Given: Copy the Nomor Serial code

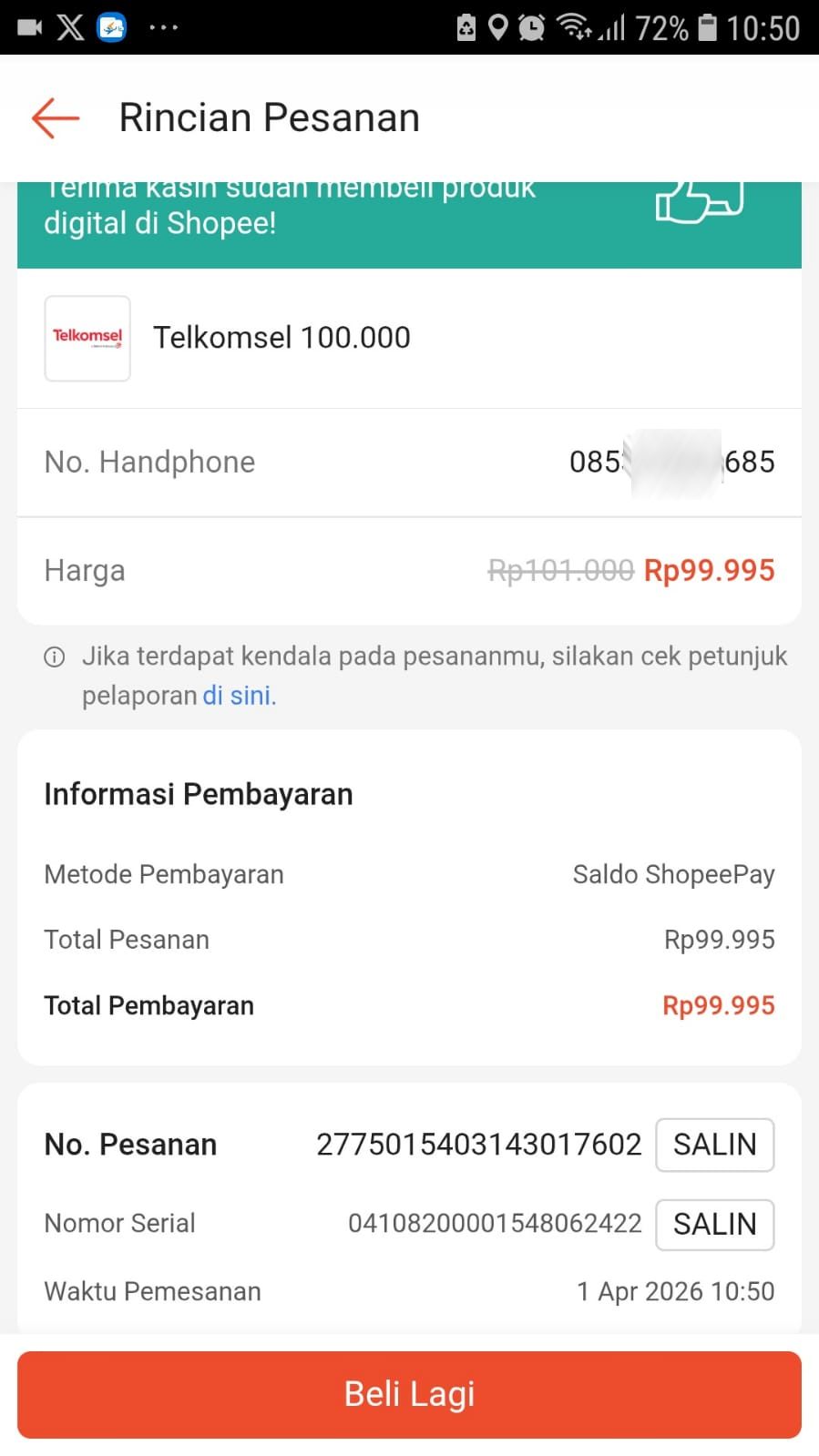Looking at the screenshot, I should 714,1224.
